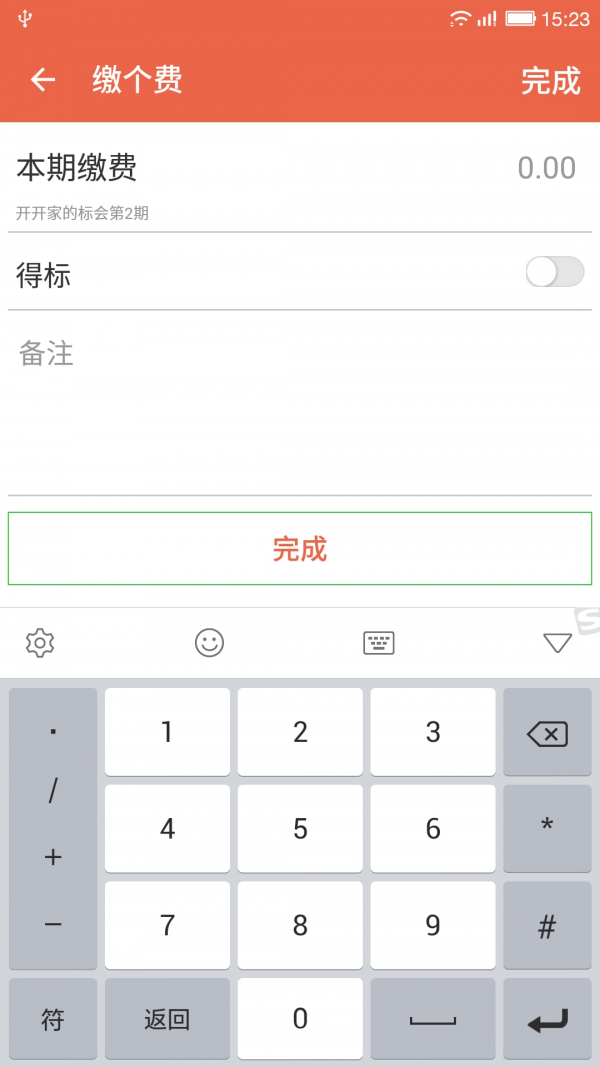600x1067 pixels.
Task: Tap 完成 in the top app bar
Action: pyautogui.click(x=550, y=81)
